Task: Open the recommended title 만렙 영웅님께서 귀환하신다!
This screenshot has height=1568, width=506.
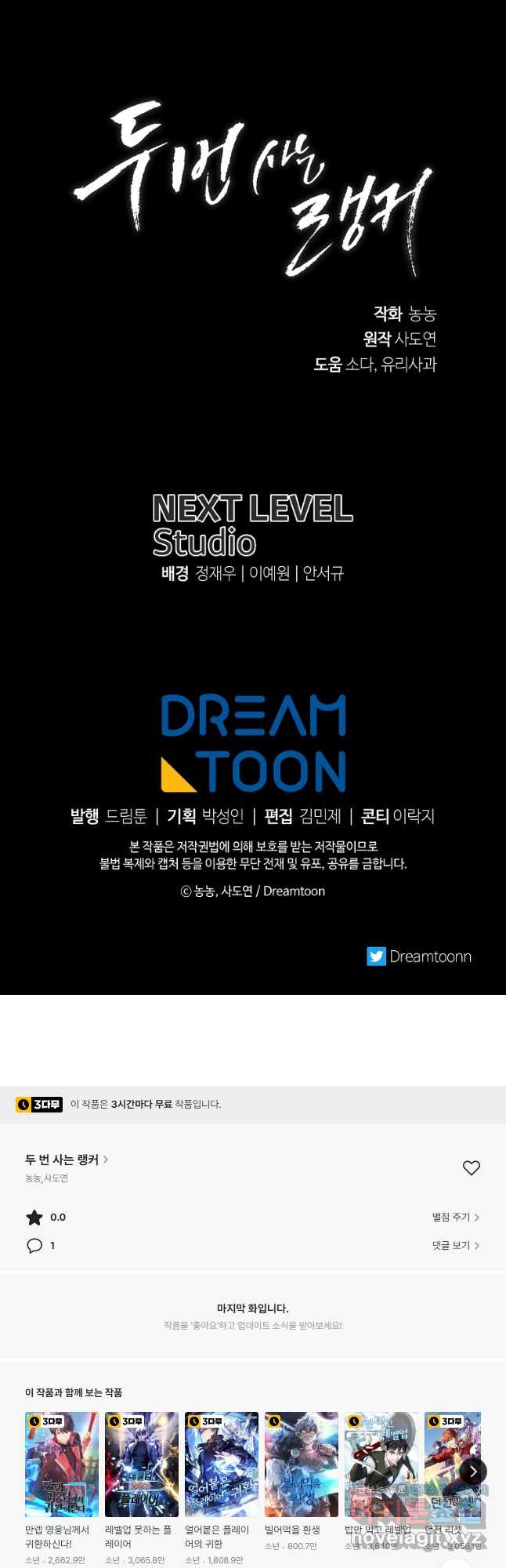Action: [x=62, y=1465]
